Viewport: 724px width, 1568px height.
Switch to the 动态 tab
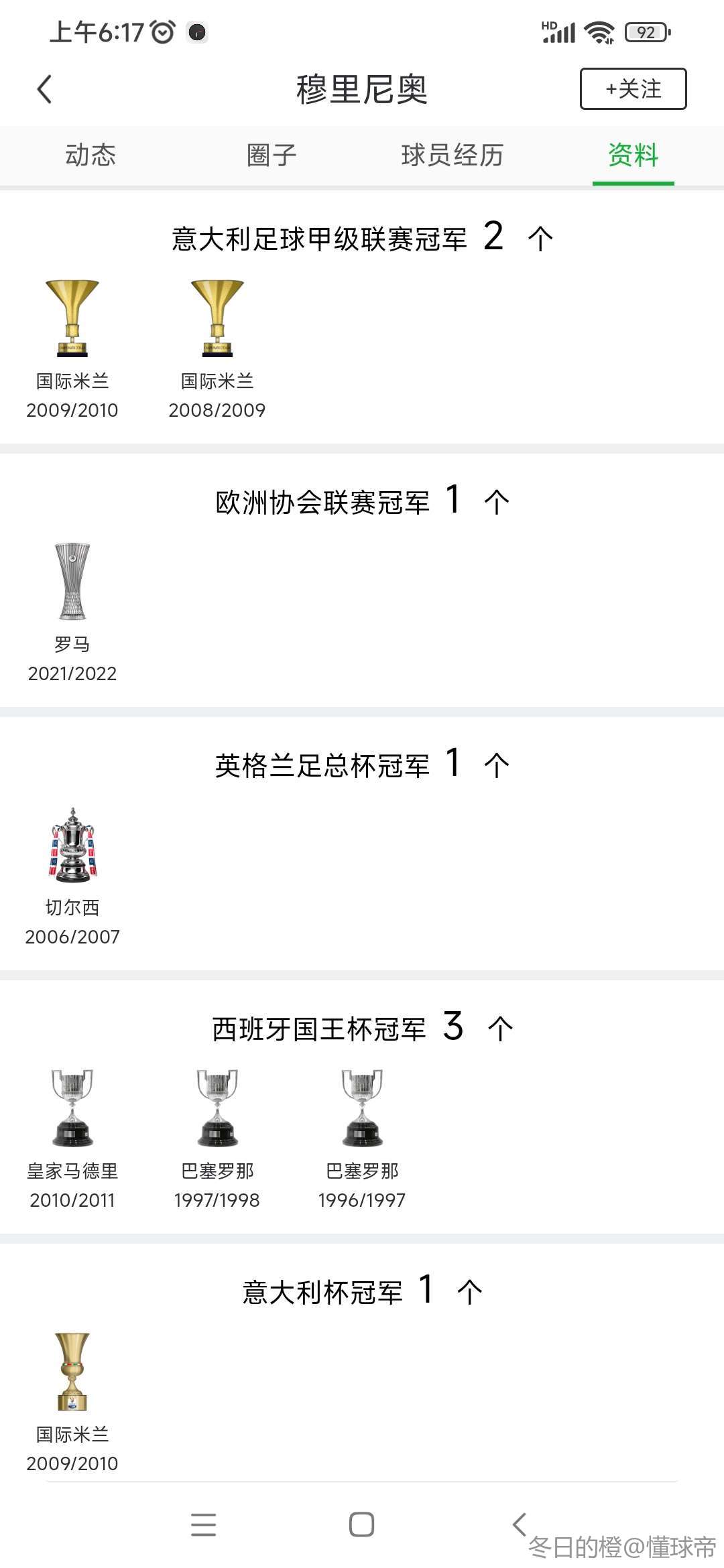[90, 155]
